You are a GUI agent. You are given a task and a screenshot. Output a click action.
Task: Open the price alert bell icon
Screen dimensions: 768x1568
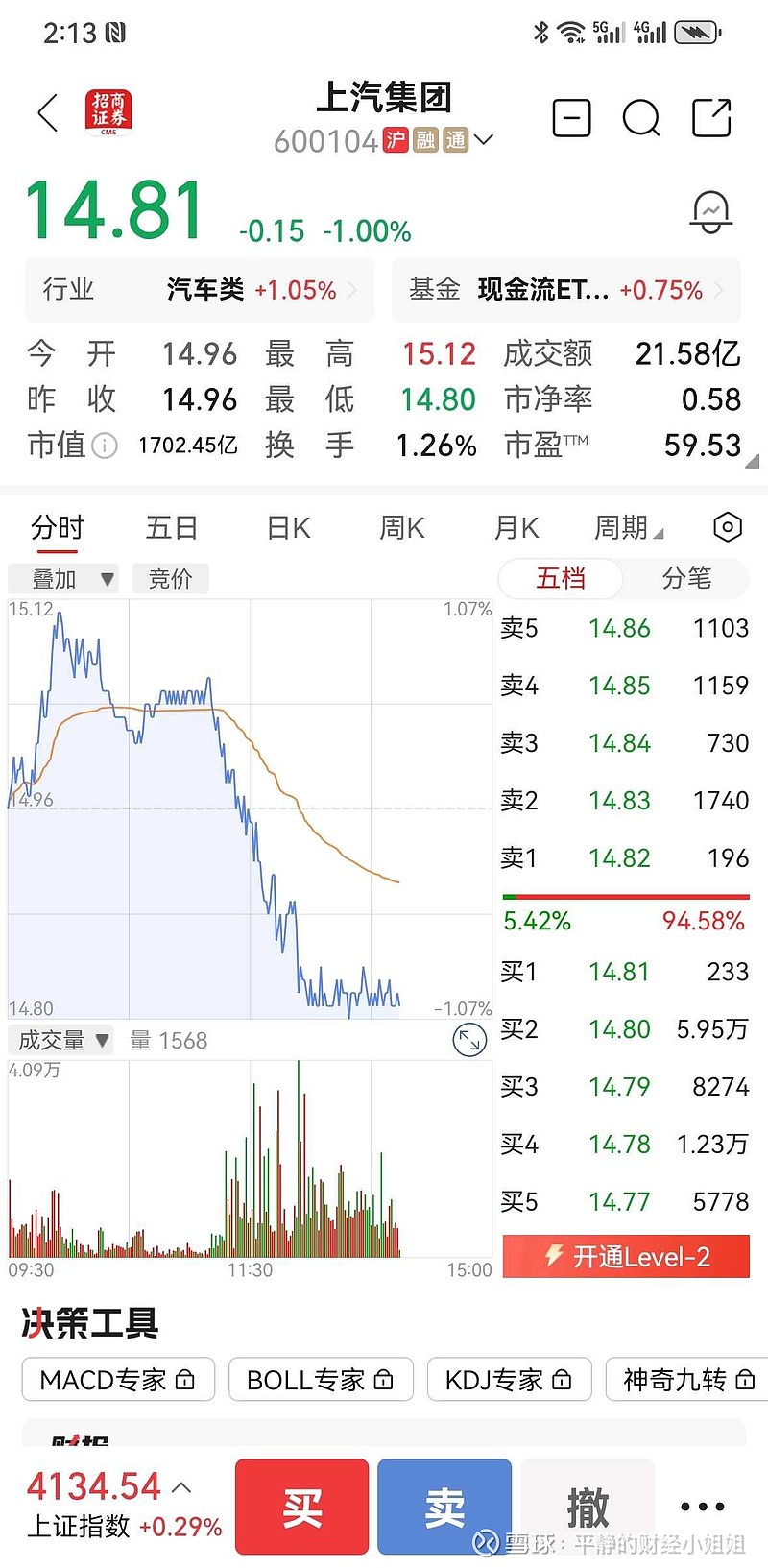710,211
